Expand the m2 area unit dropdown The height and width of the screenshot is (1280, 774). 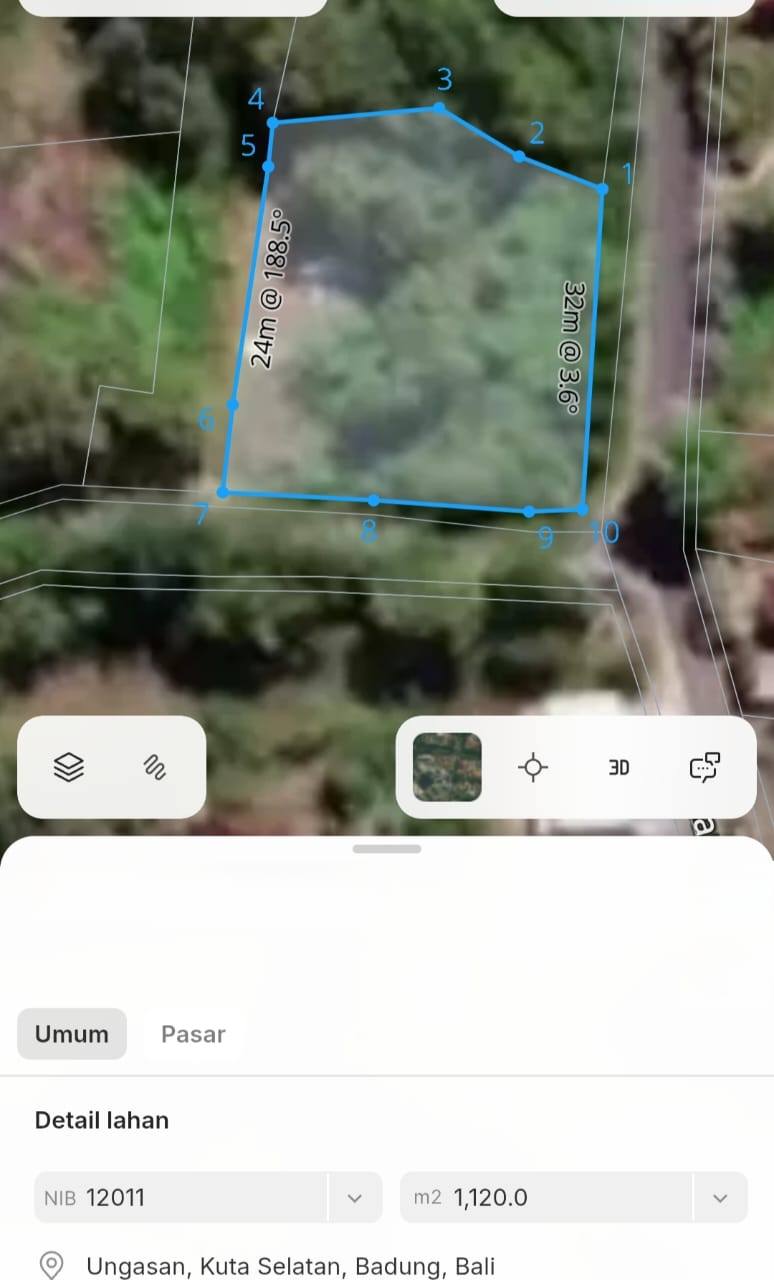(720, 1197)
